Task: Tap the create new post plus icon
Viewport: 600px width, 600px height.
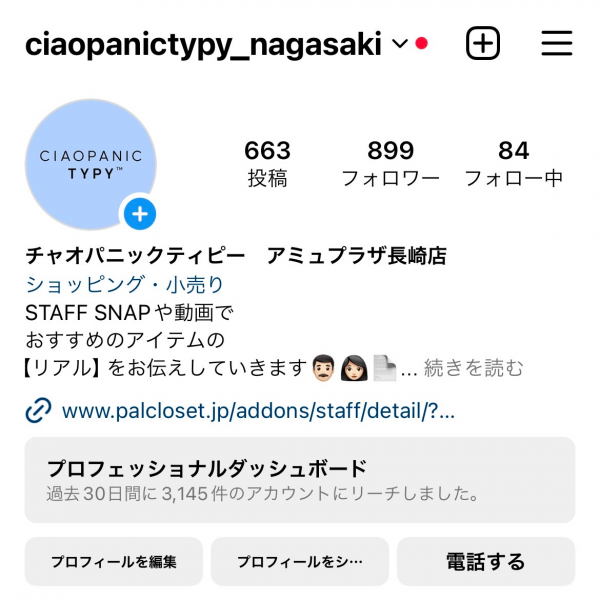Action: click(483, 44)
